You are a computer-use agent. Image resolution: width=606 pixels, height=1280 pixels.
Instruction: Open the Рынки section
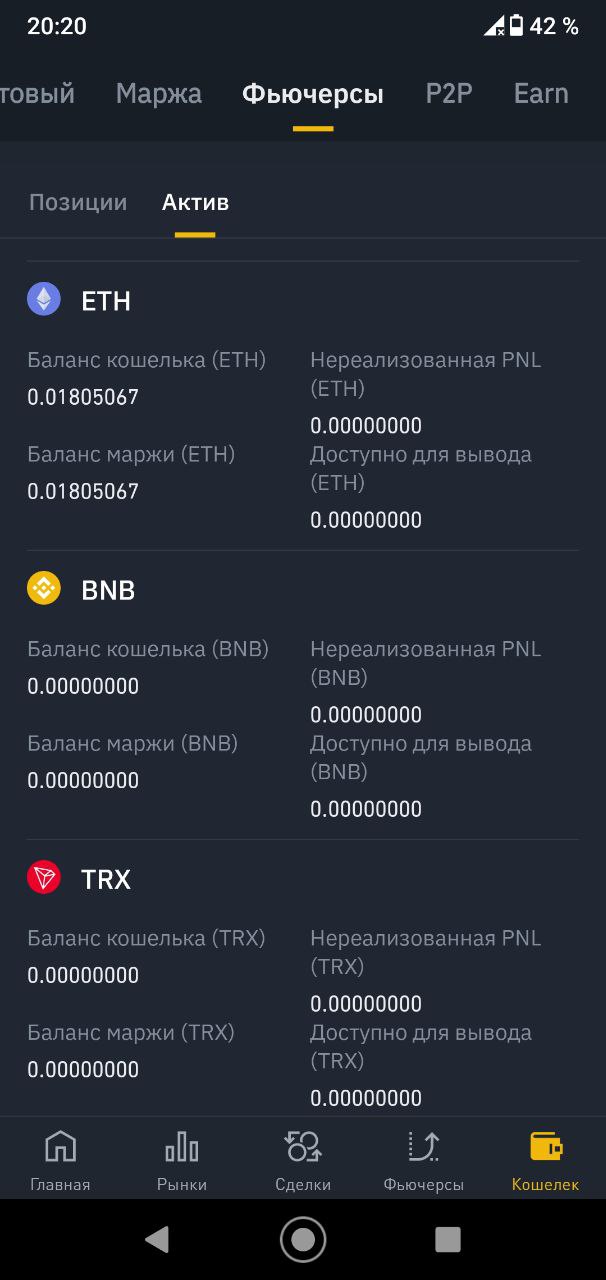click(182, 1160)
